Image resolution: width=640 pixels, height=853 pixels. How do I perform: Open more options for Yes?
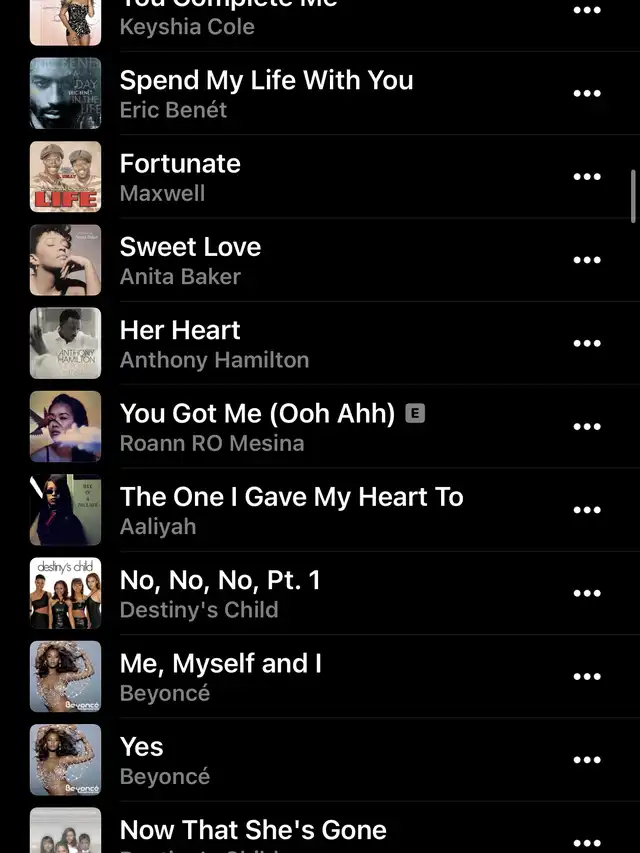click(587, 760)
